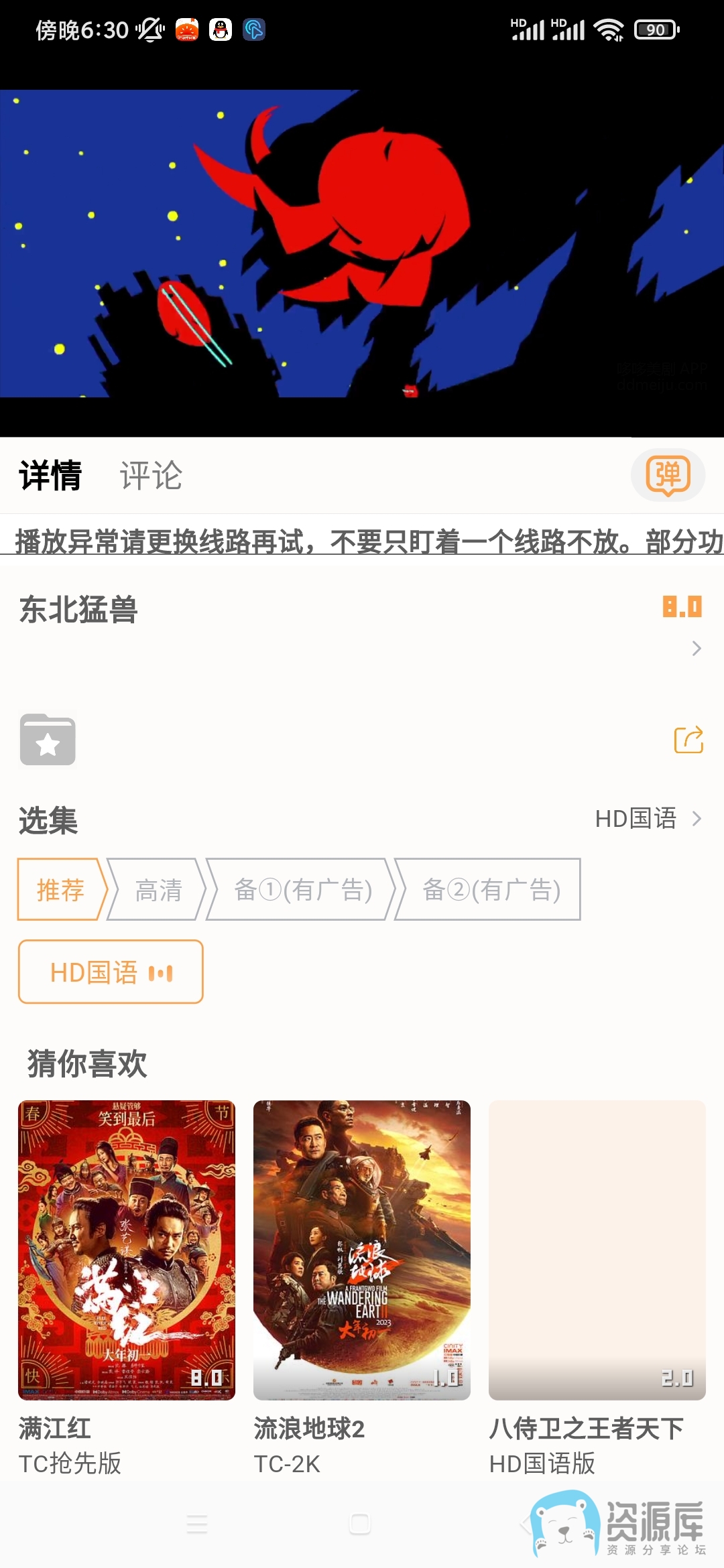Viewport: 724px width, 1568px height.
Task: Expand 东北猛兽 details with the chevron
Action: (697, 648)
